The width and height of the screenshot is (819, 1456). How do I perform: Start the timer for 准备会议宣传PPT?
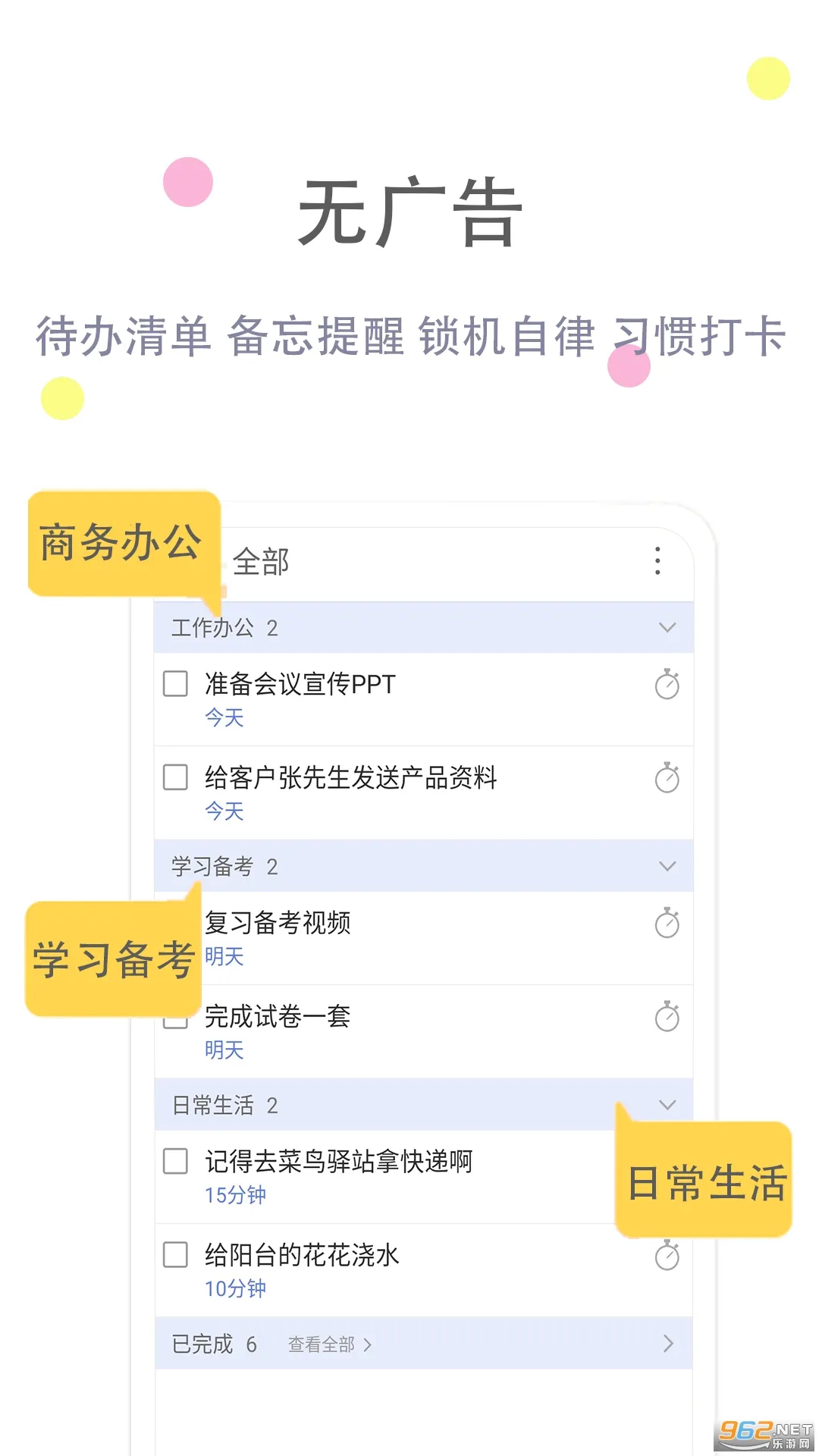pyautogui.click(x=666, y=685)
